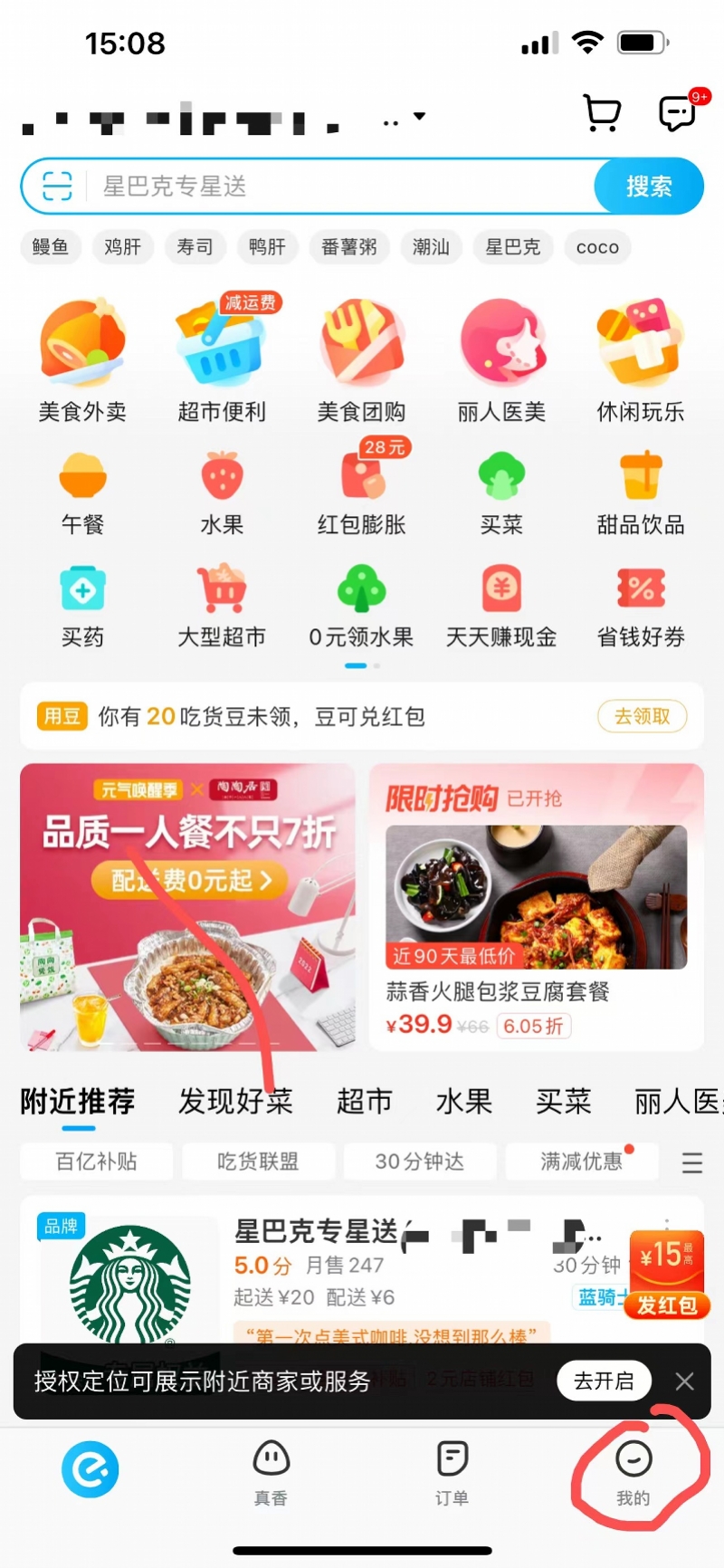Enable the 30分钟达 delivery filter
This screenshot has height=1568, width=724.
(x=420, y=1162)
